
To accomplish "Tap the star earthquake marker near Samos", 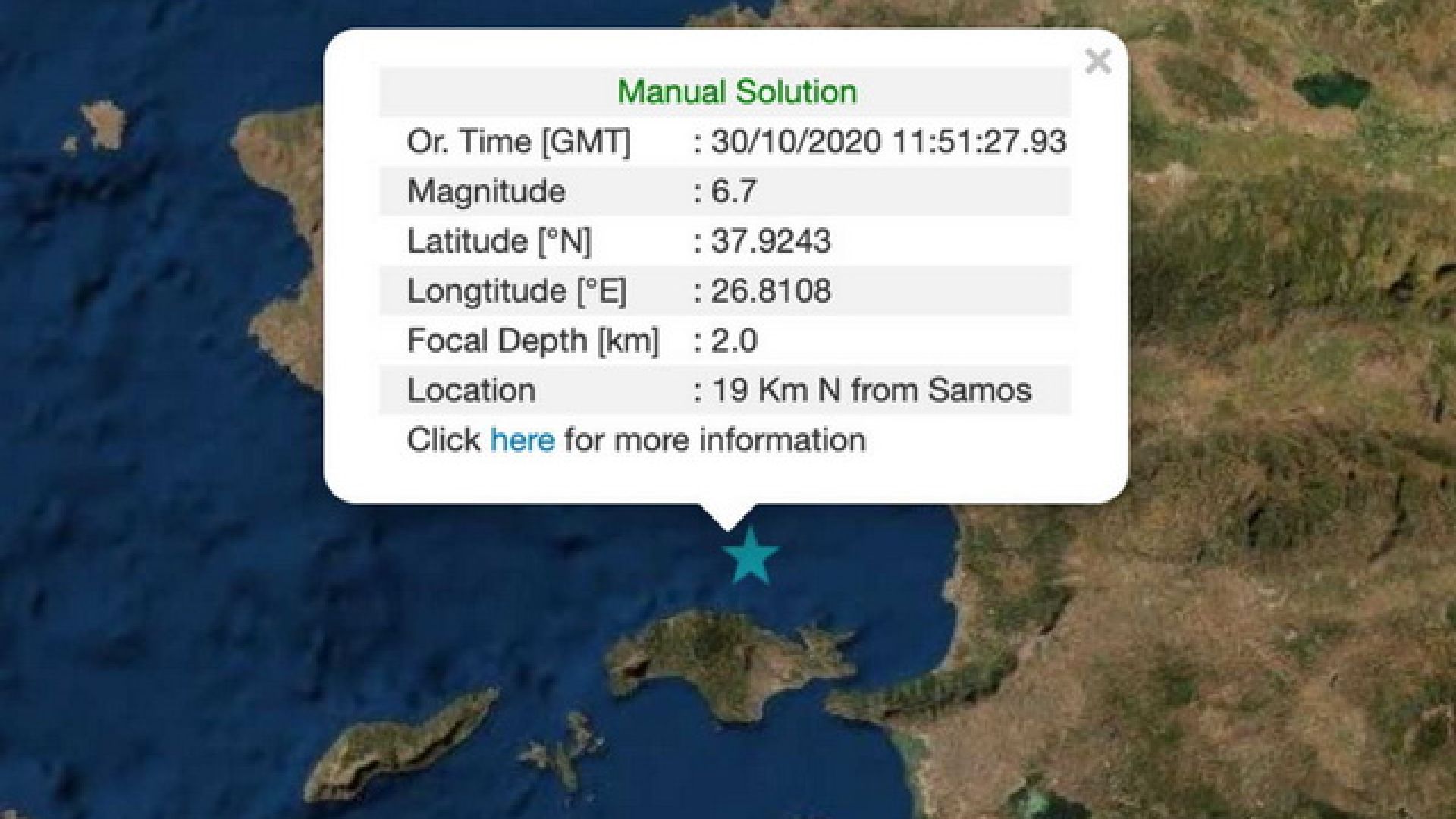I will (x=750, y=557).
